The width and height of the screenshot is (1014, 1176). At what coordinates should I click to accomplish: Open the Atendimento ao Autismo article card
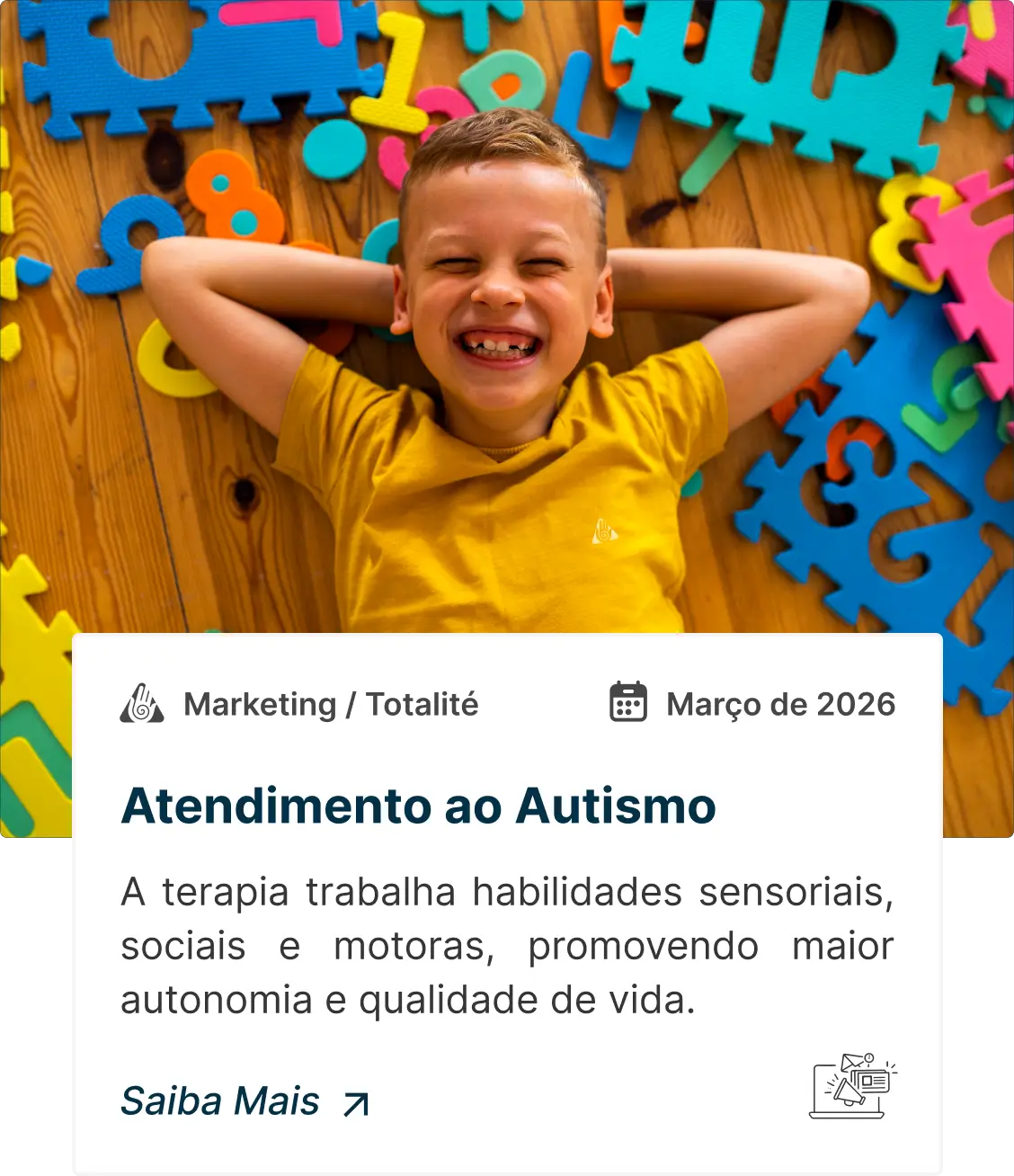click(x=418, y=806)
